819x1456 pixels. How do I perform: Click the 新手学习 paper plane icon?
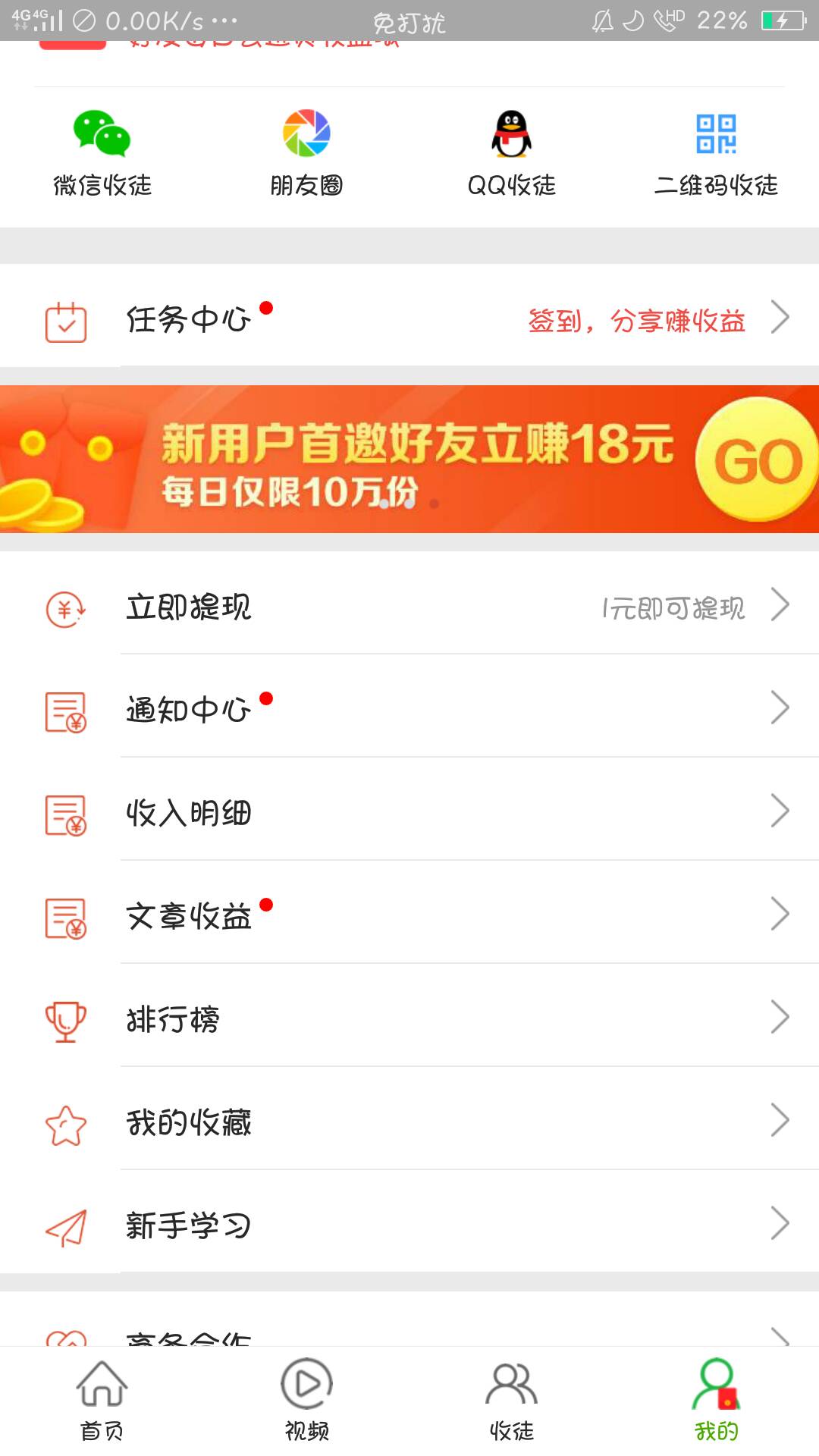point(67,1224)
